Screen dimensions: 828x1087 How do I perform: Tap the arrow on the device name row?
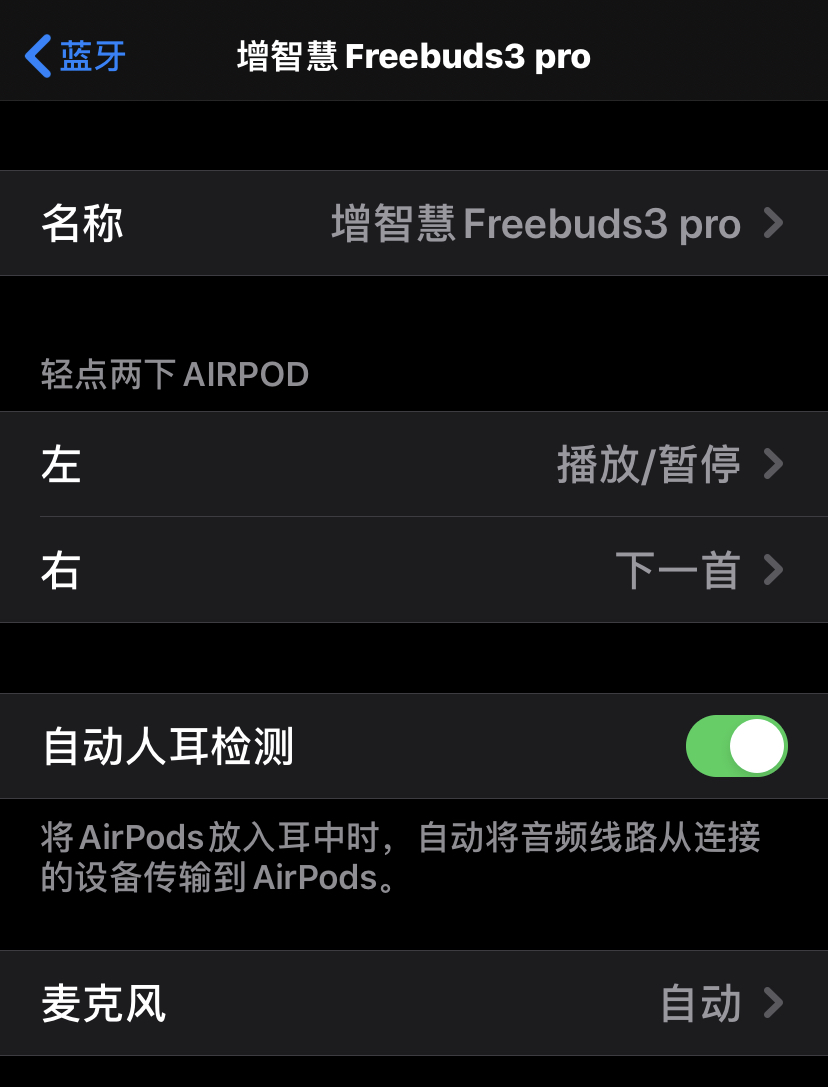tap(773, 223)
